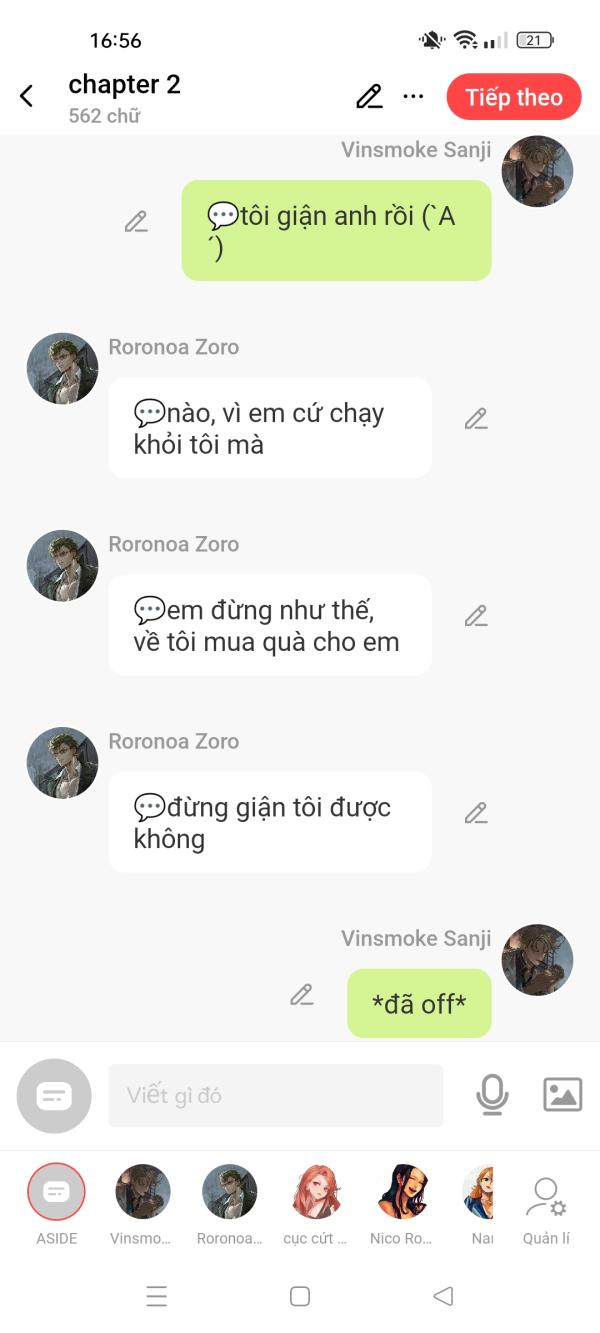Edit the message "tôi giận anh rồi"
The image size is (600, 1333).
pos(136,222)
